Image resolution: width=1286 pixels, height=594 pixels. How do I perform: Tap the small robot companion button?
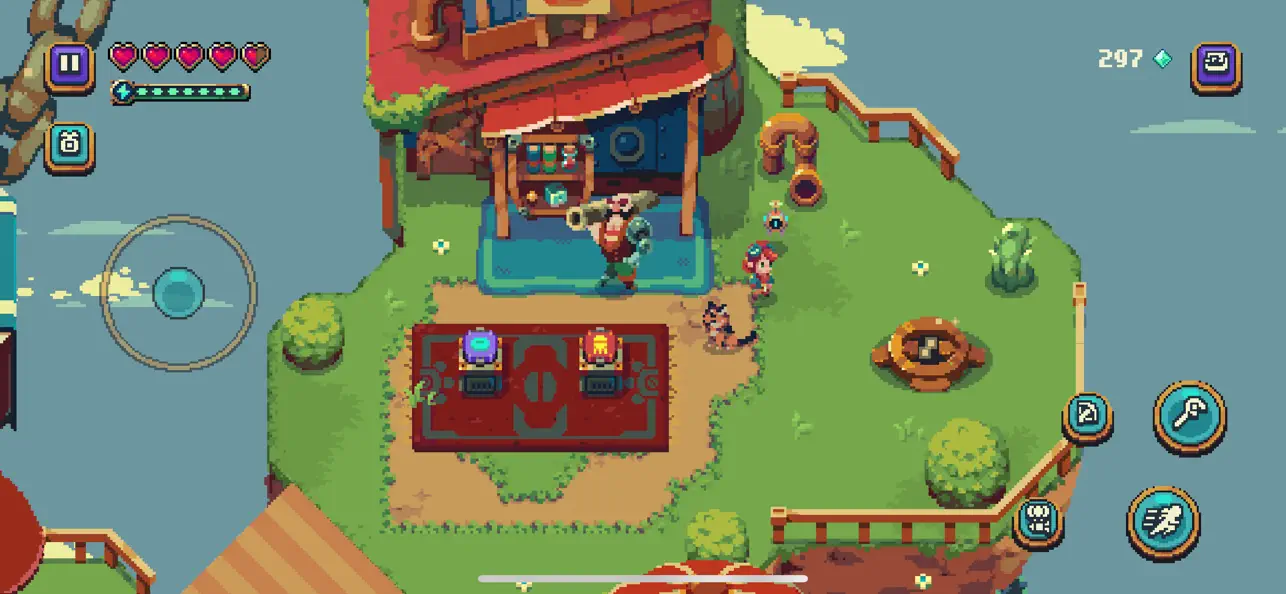[1037, 520]
